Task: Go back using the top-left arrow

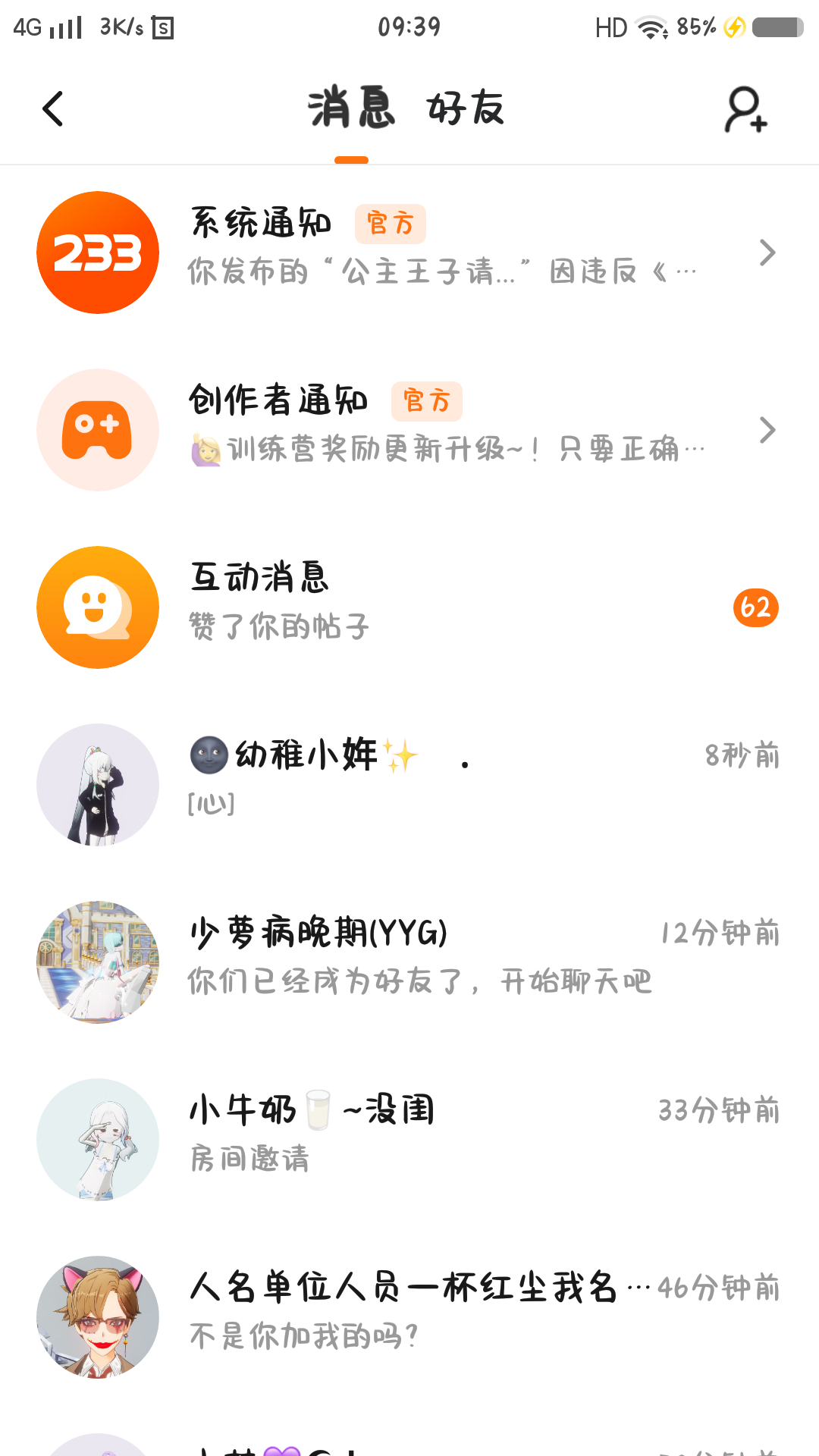Action: pyautogui.click(x=52, y=109)
